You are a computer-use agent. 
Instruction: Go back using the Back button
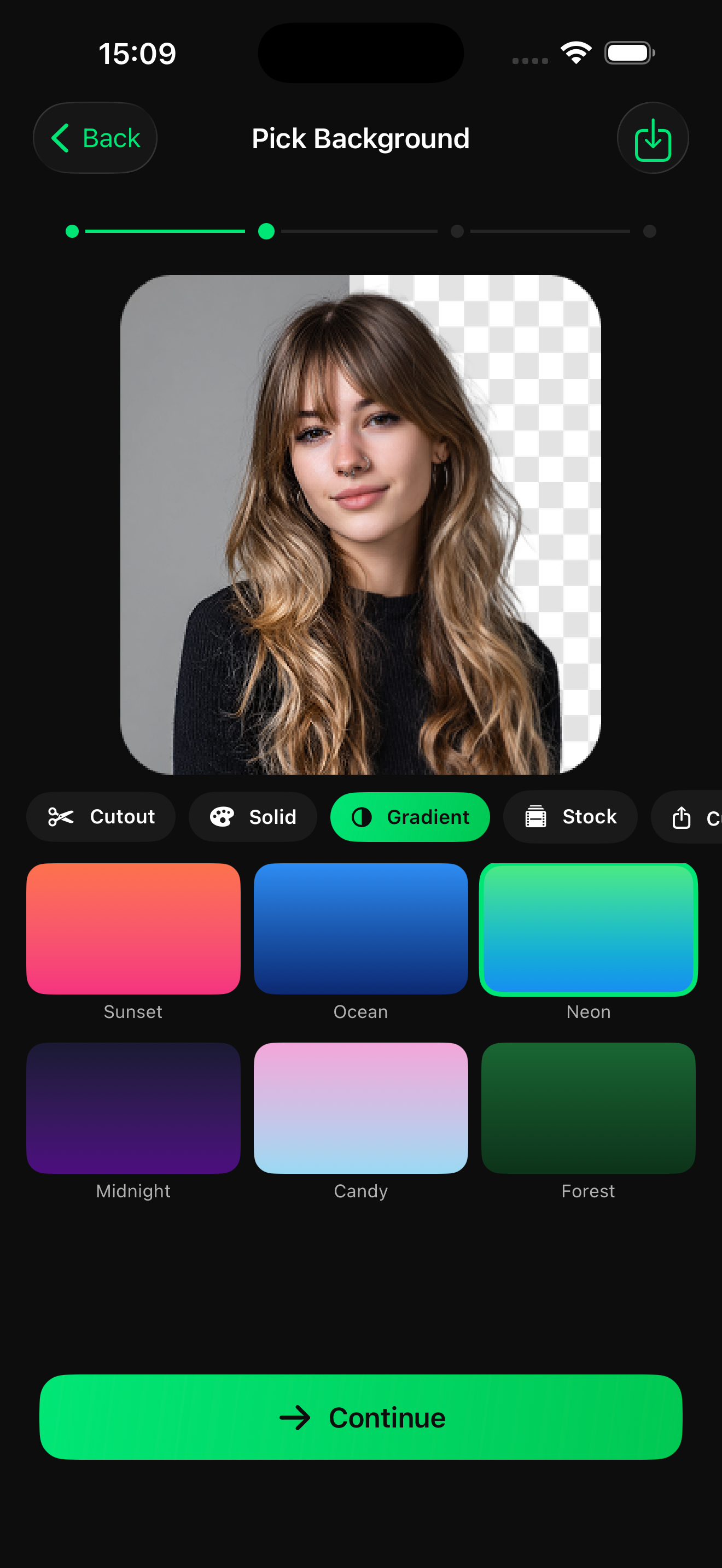pos(95,138)
